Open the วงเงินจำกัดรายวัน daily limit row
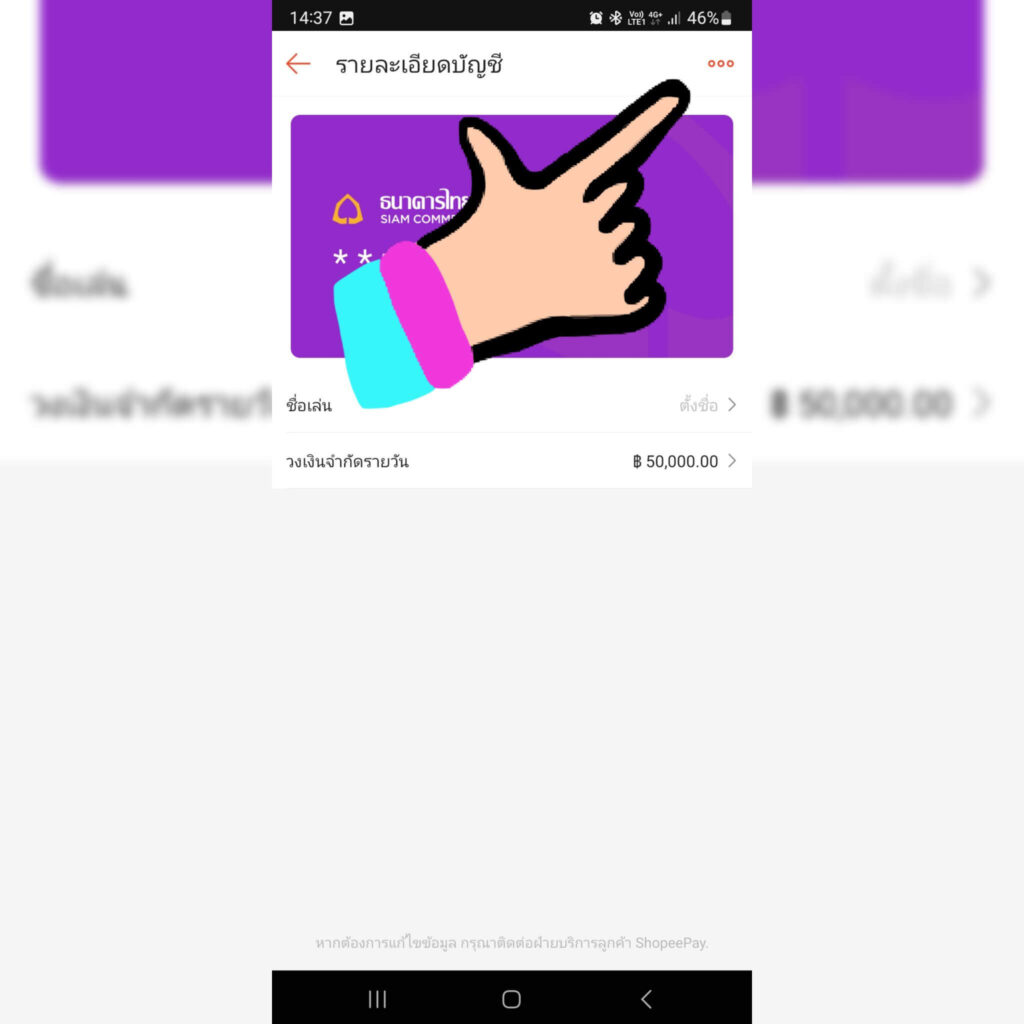The height and width of the screenshot is (1024, 1024). tap(511, 461)
